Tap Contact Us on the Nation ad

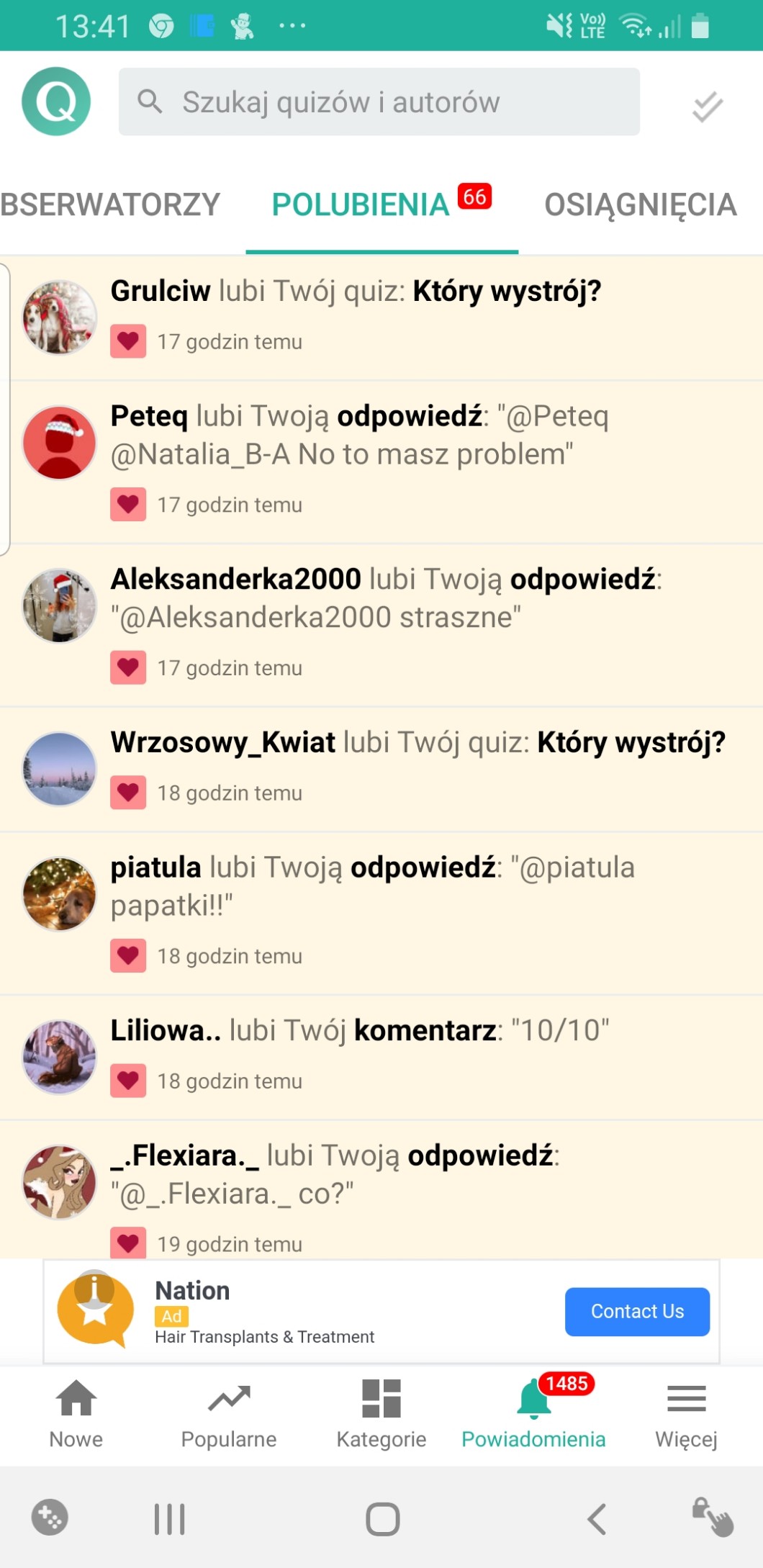(x=637, y=1312)
